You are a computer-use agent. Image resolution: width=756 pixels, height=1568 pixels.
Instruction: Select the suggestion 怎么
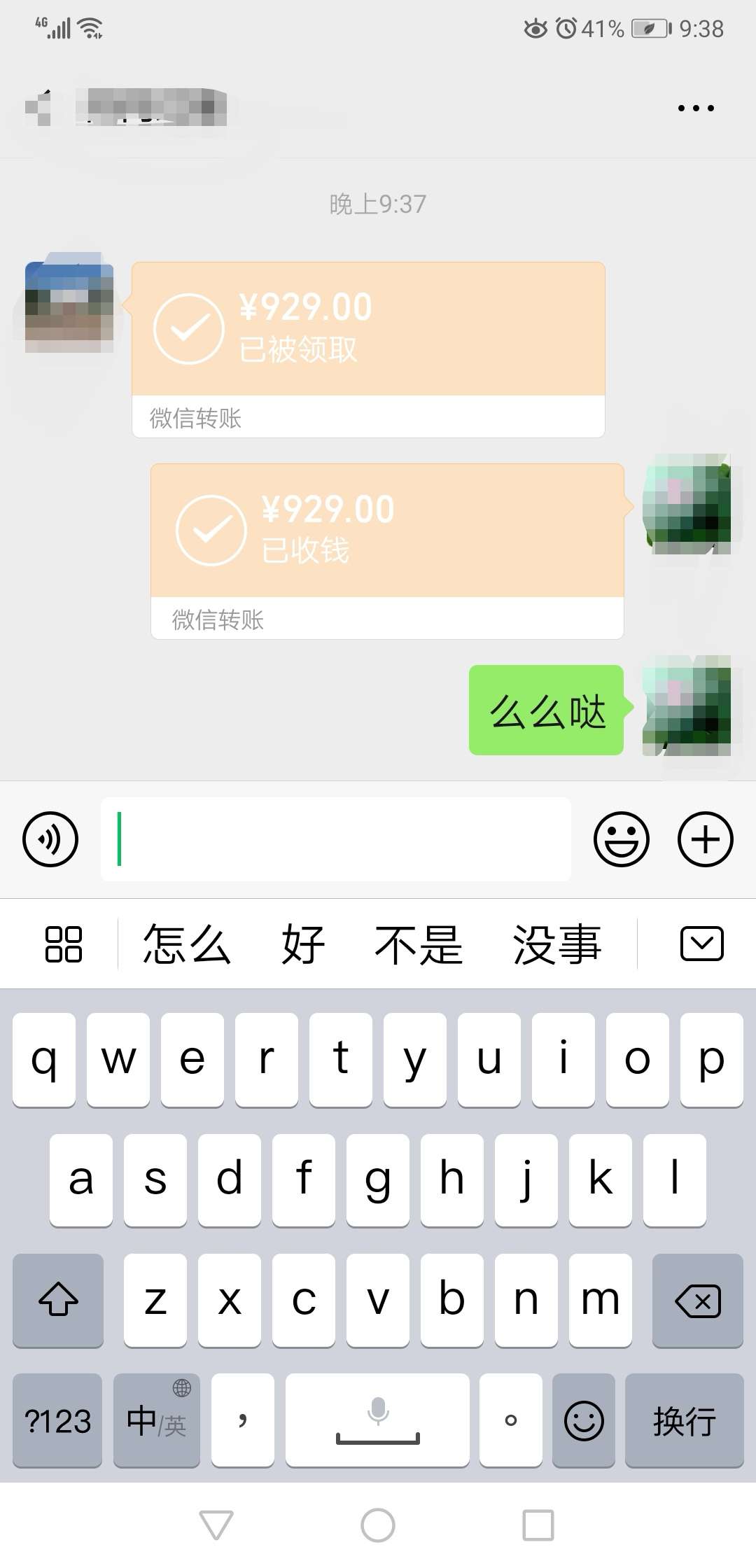coord(186,945)
